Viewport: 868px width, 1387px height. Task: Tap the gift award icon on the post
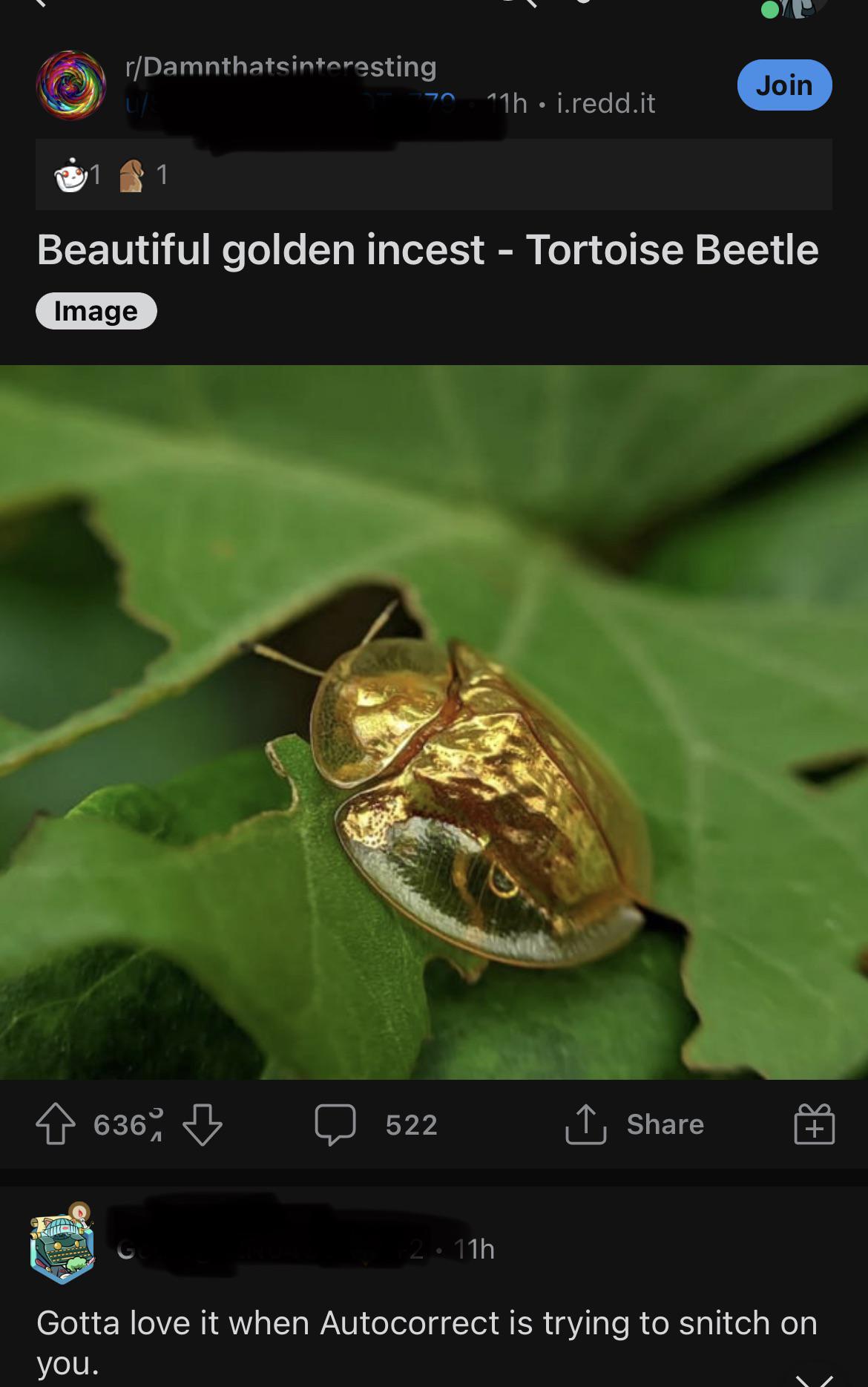(814, 1124)
